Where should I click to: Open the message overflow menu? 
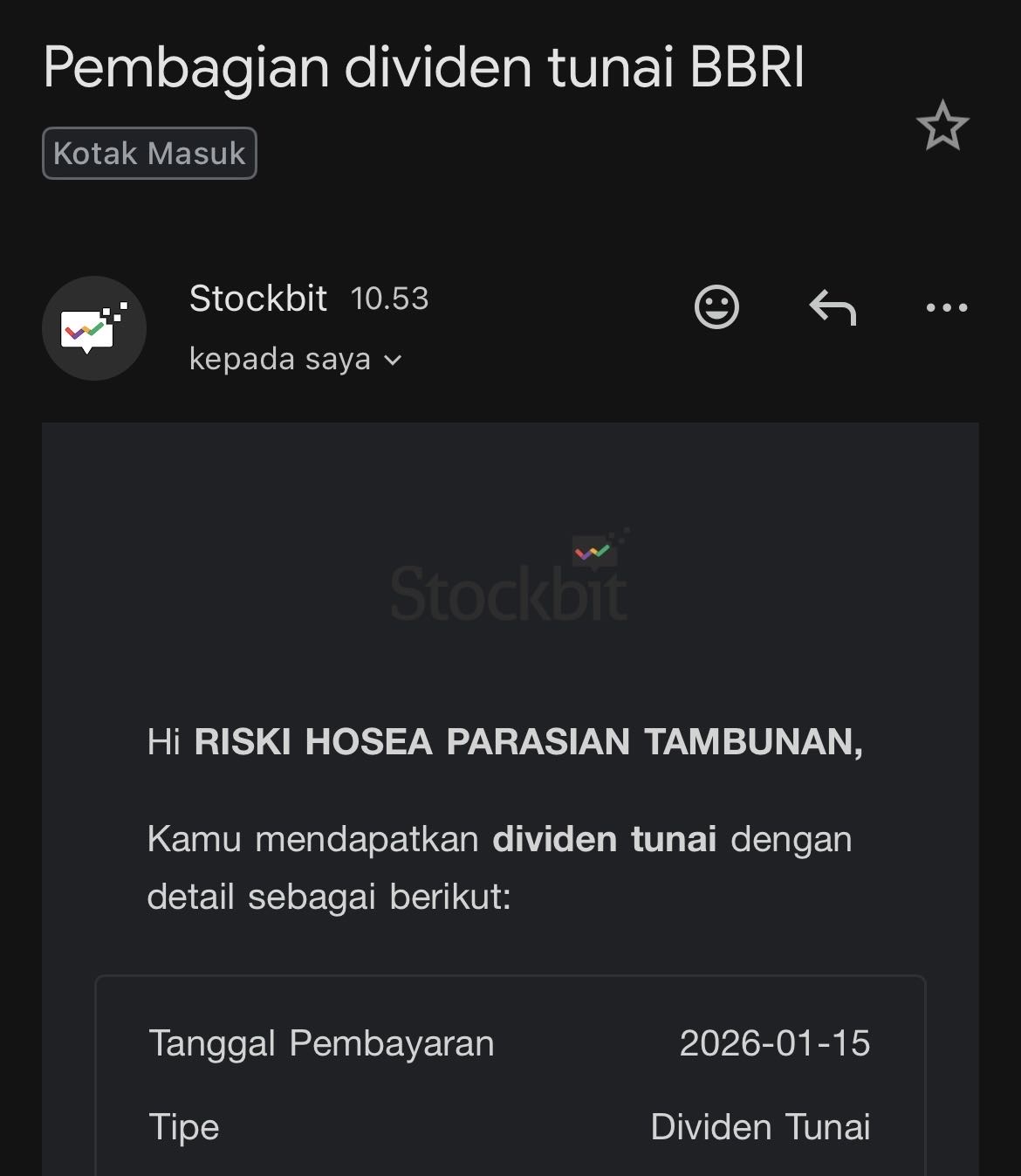(x=947, y=307)
